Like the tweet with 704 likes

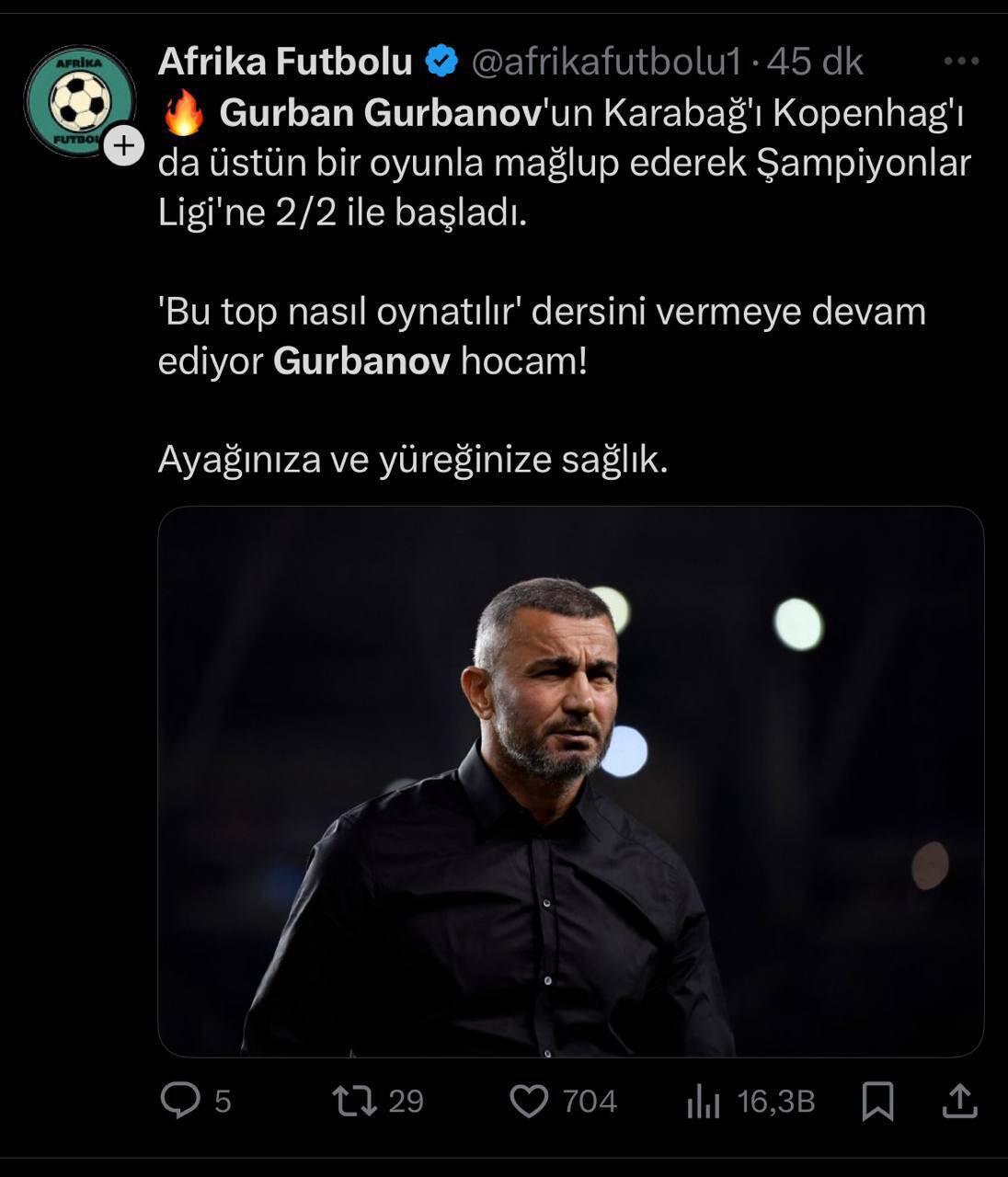(x=529, y=1101)
